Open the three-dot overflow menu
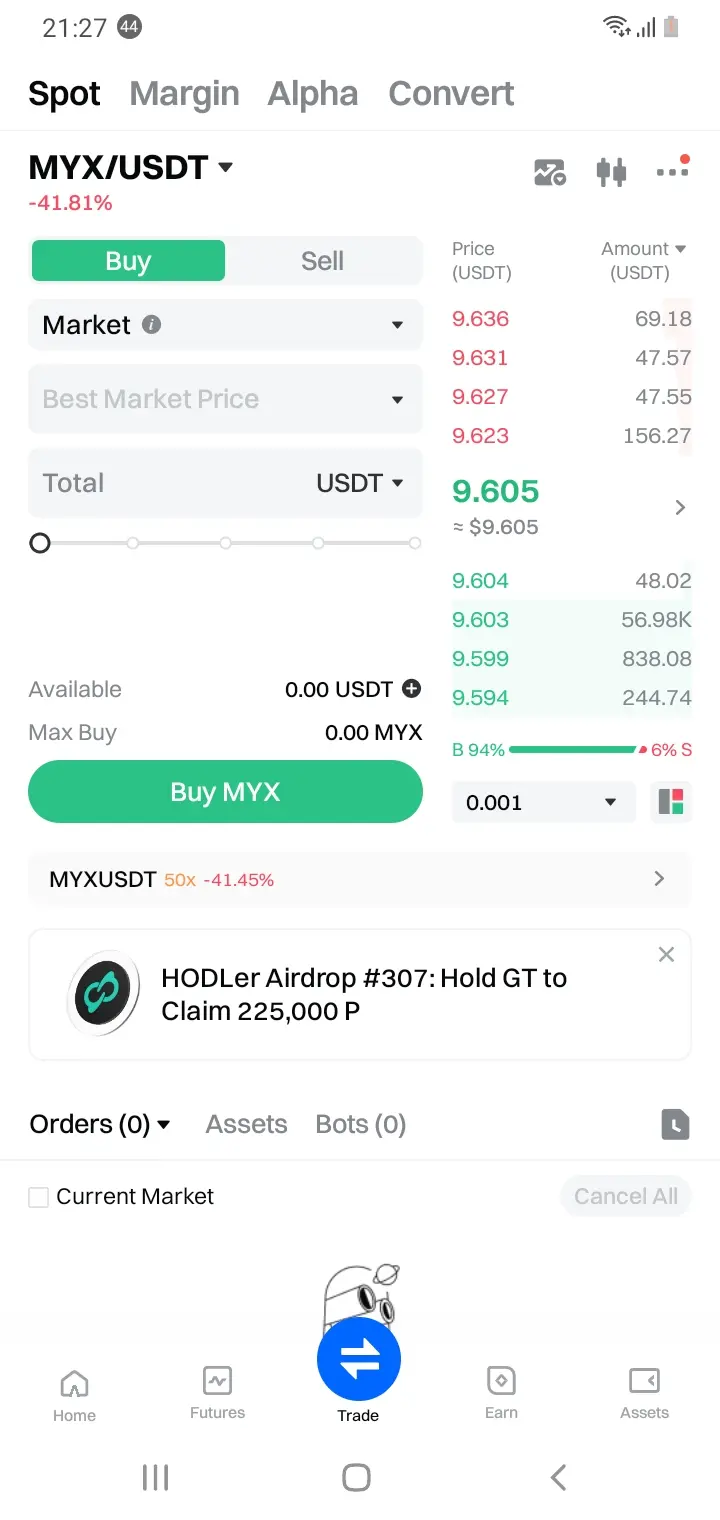 tap(672, 172)
